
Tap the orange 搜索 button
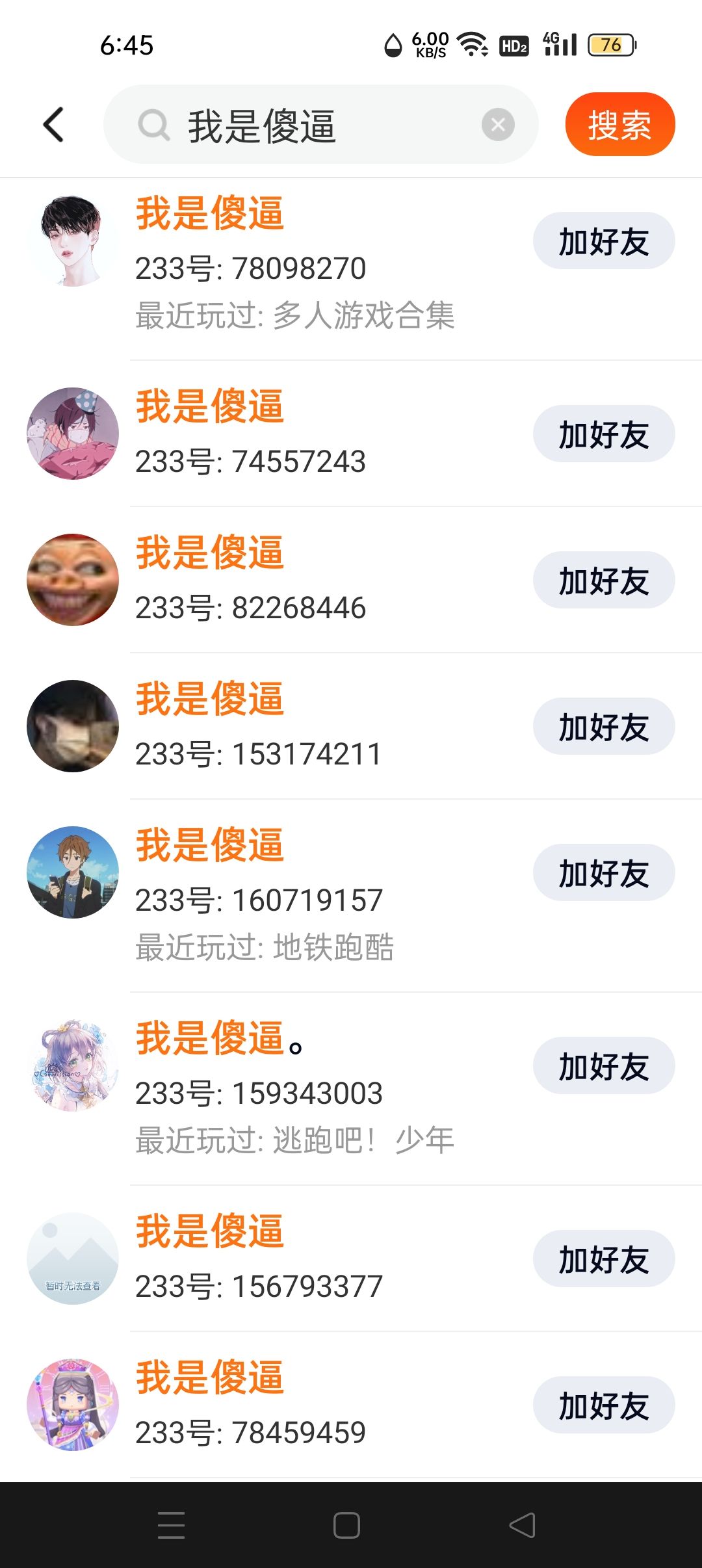[619, 124]
